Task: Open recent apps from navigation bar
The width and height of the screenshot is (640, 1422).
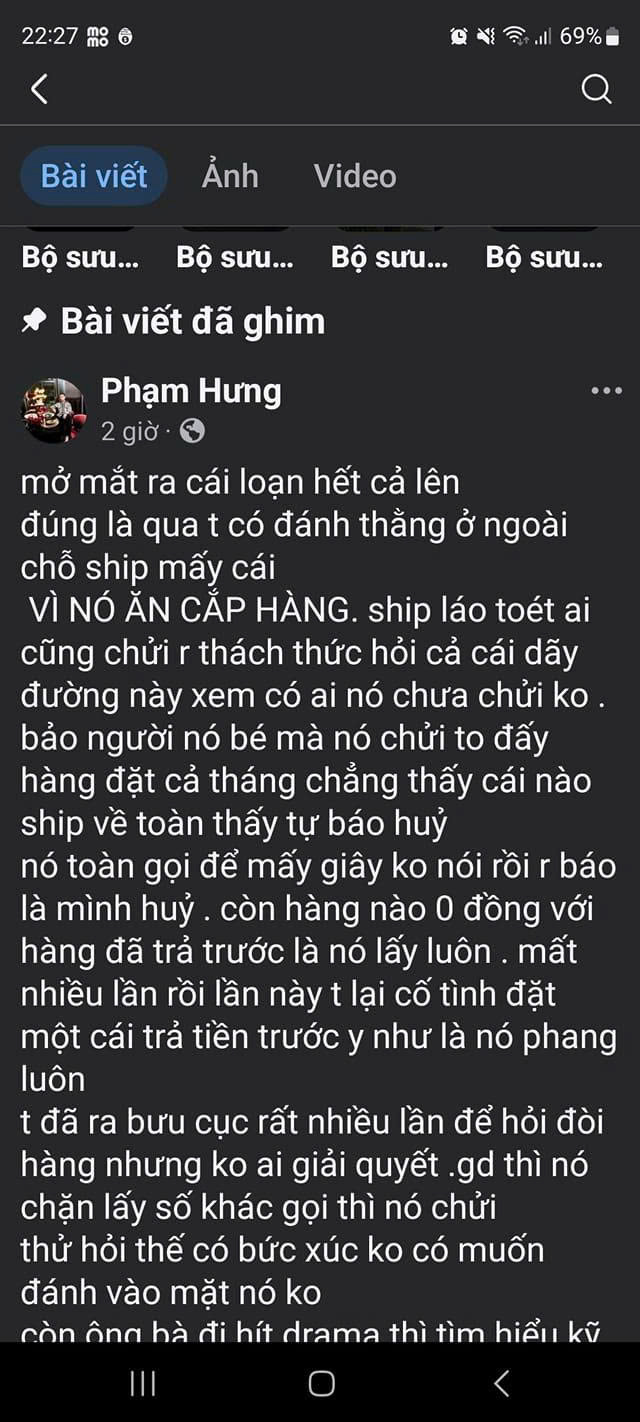Action: [x=143, y=1383]
